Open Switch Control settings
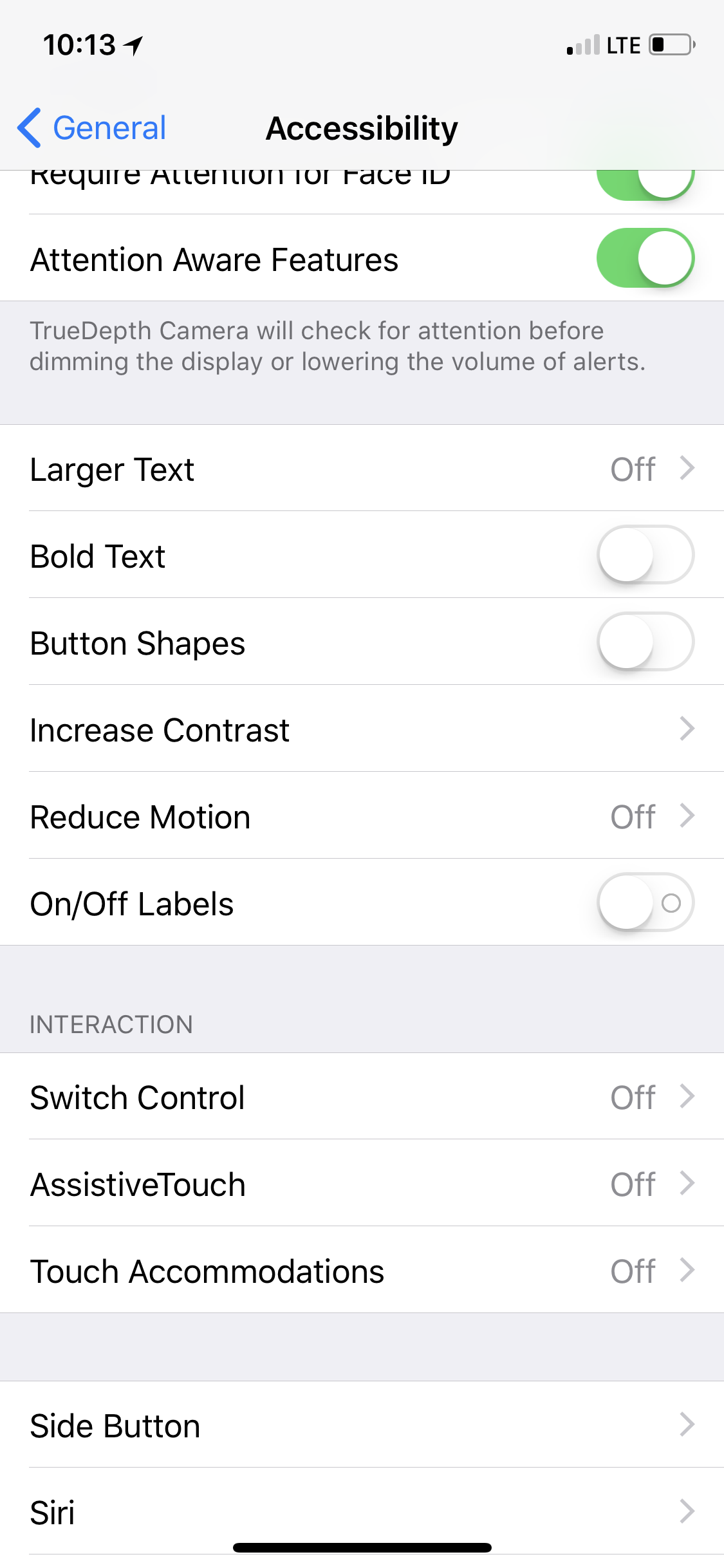Viewport: 724px width, 1568px height. pos(362,1097)
